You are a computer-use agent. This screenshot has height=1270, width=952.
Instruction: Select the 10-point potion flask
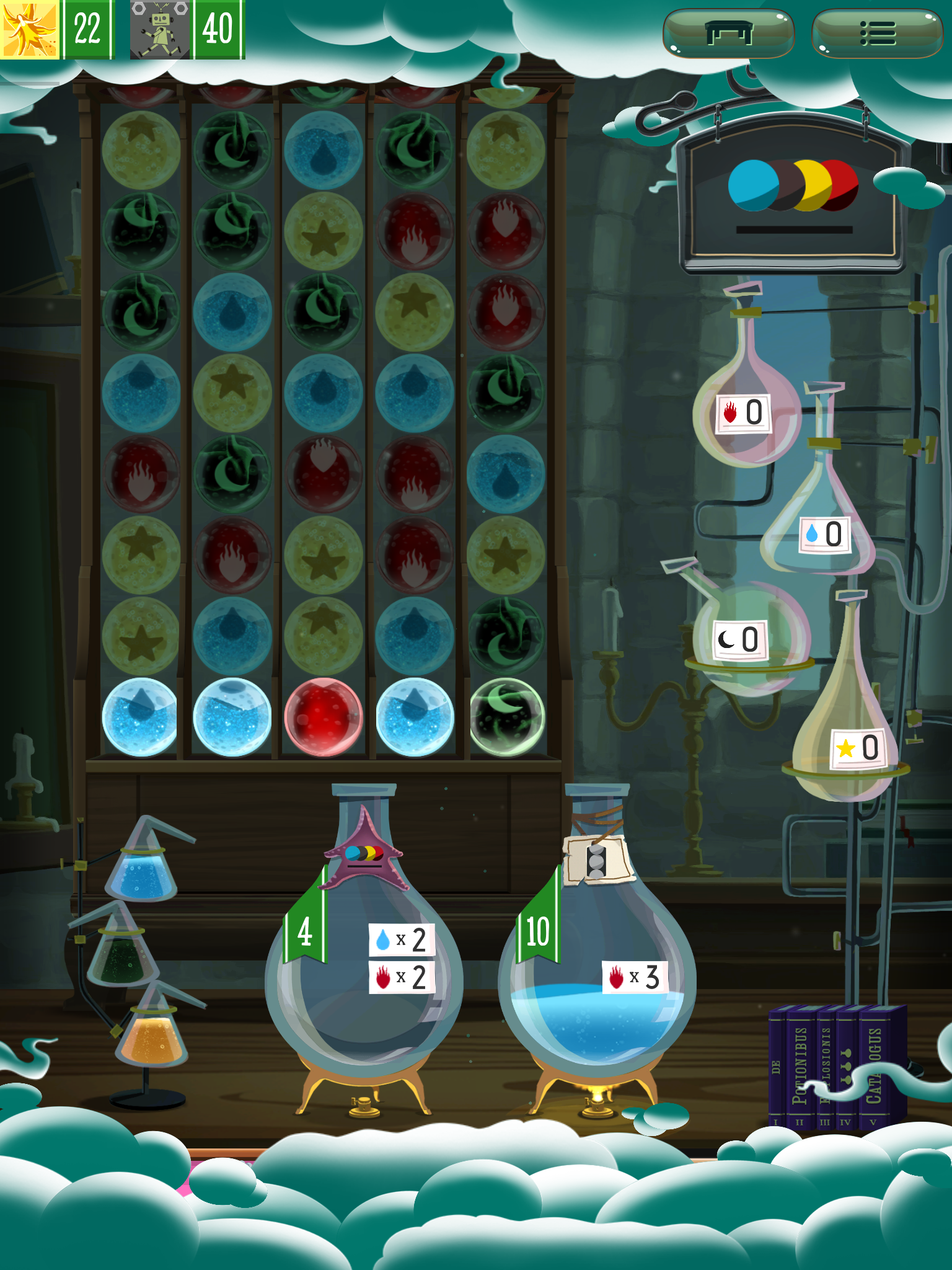pos(596,967)
